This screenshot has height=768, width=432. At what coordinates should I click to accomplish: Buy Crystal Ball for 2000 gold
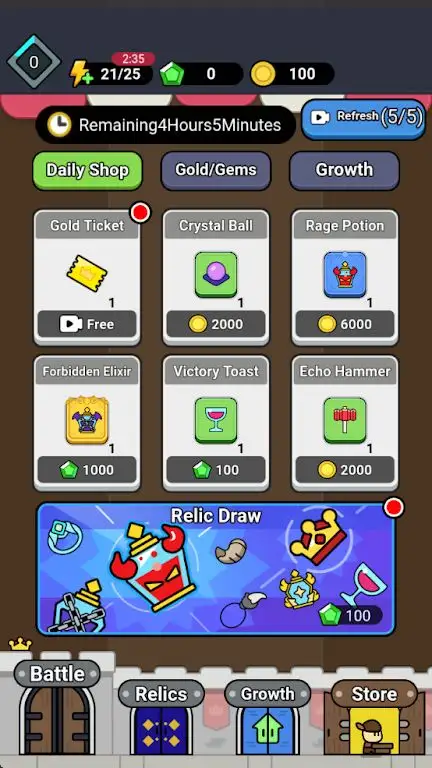pyautogui.click(x=216, y=324)
